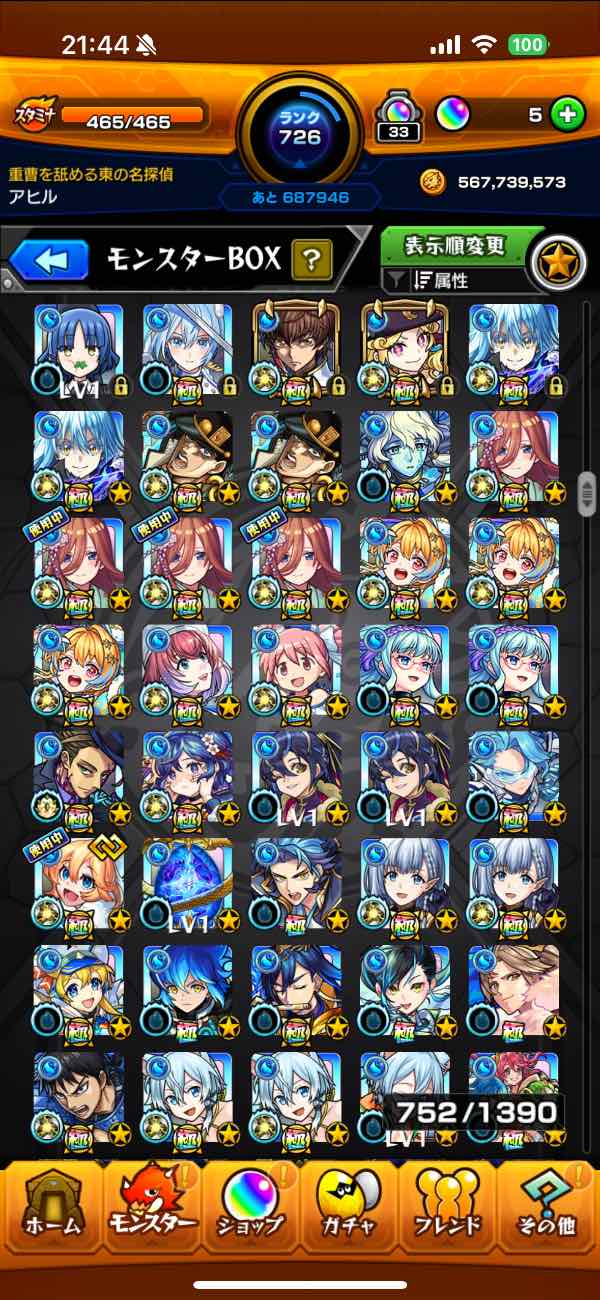This screenshot has height=1300, width=600.
Task: Open the question mark help button
Action: pos(312,262)
